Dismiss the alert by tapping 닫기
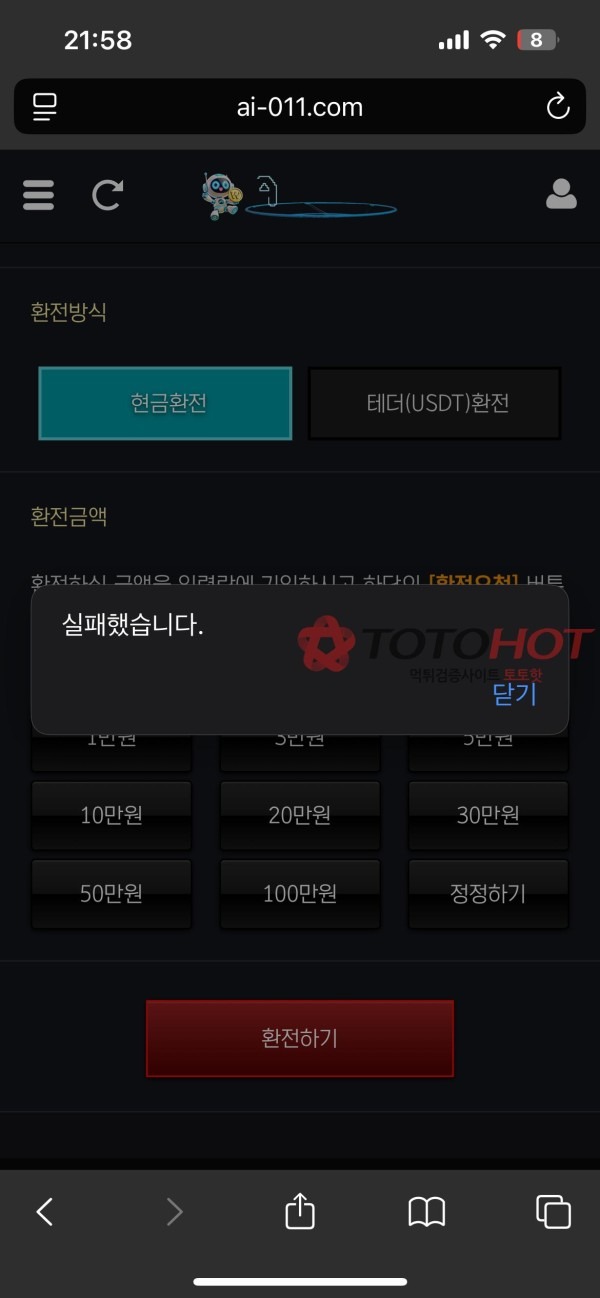The width and height of the screenshot is (600, 1298). pyautogui.click(x=515, y=693)
